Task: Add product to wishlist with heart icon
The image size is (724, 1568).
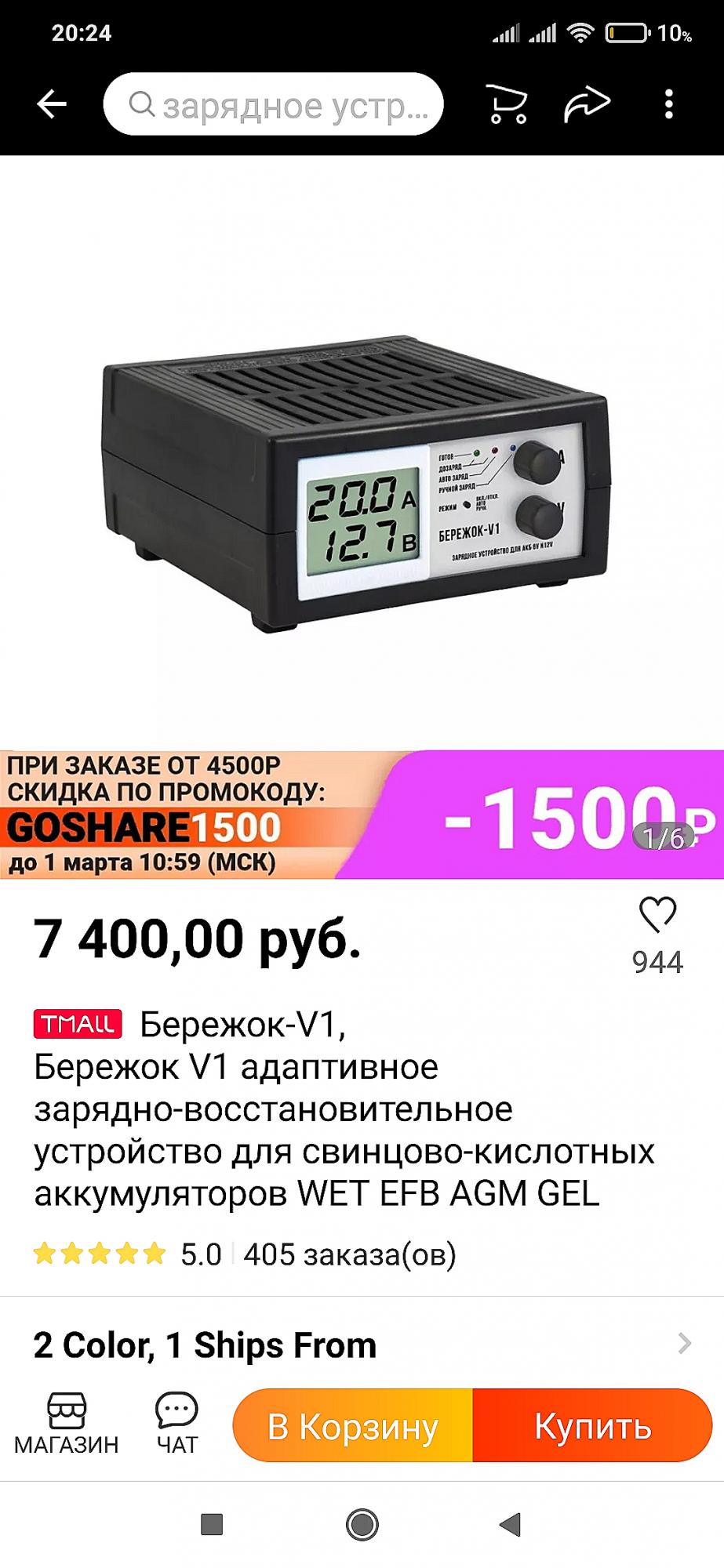Action: coord(657,916)
